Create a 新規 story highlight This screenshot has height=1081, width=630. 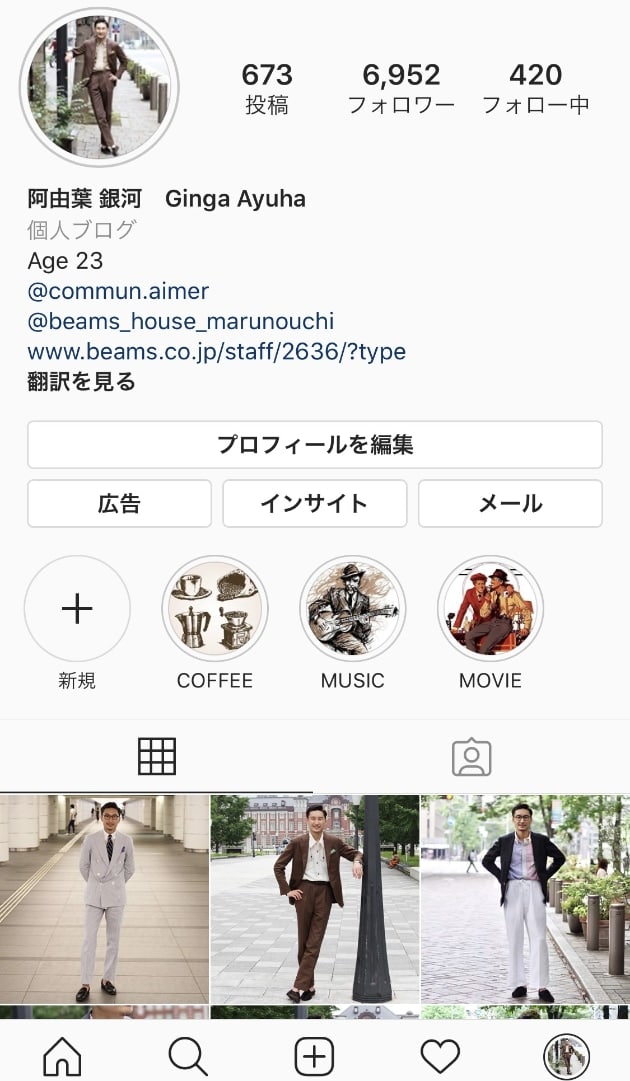point(77,609)
